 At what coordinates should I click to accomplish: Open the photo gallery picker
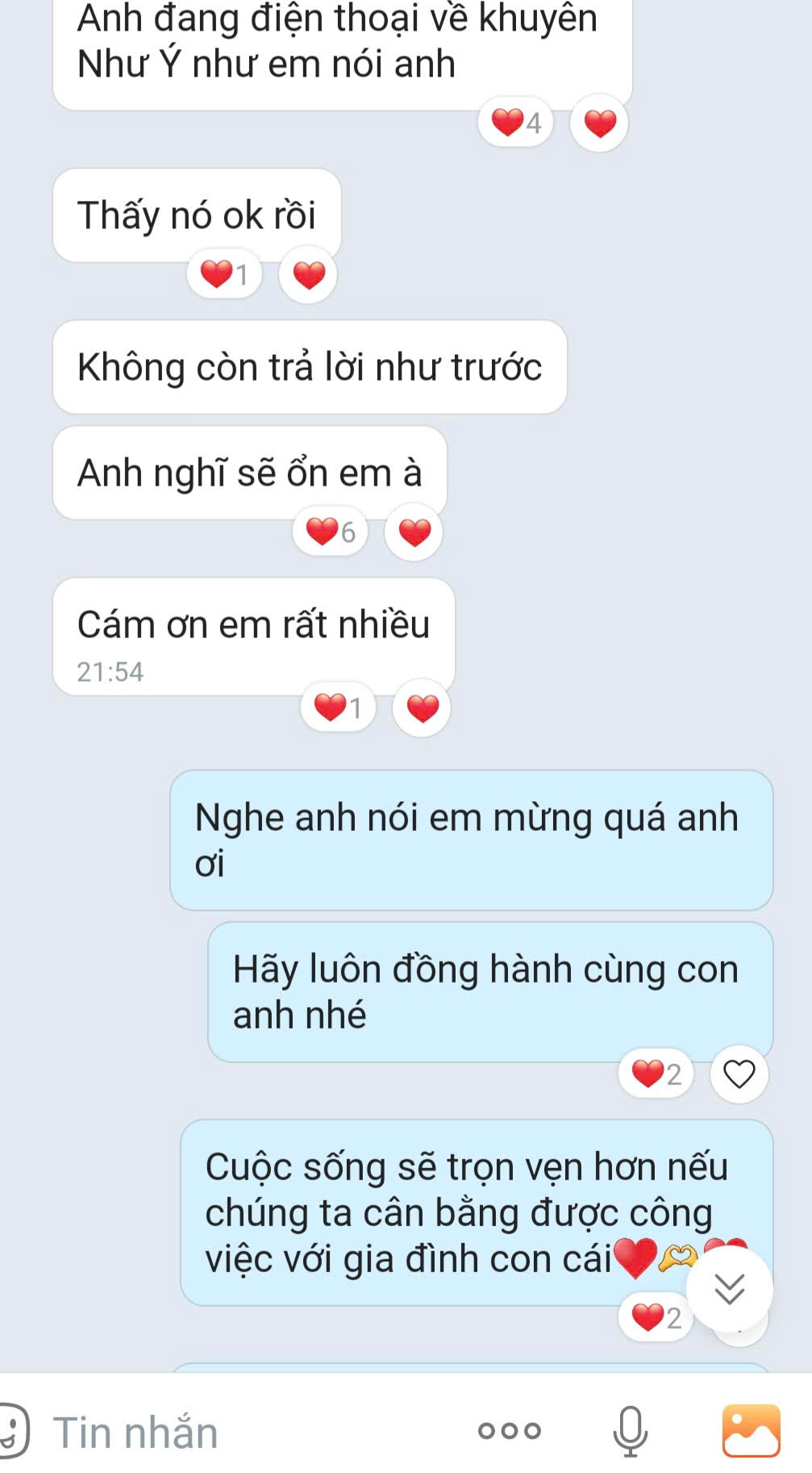[751, 1430]
